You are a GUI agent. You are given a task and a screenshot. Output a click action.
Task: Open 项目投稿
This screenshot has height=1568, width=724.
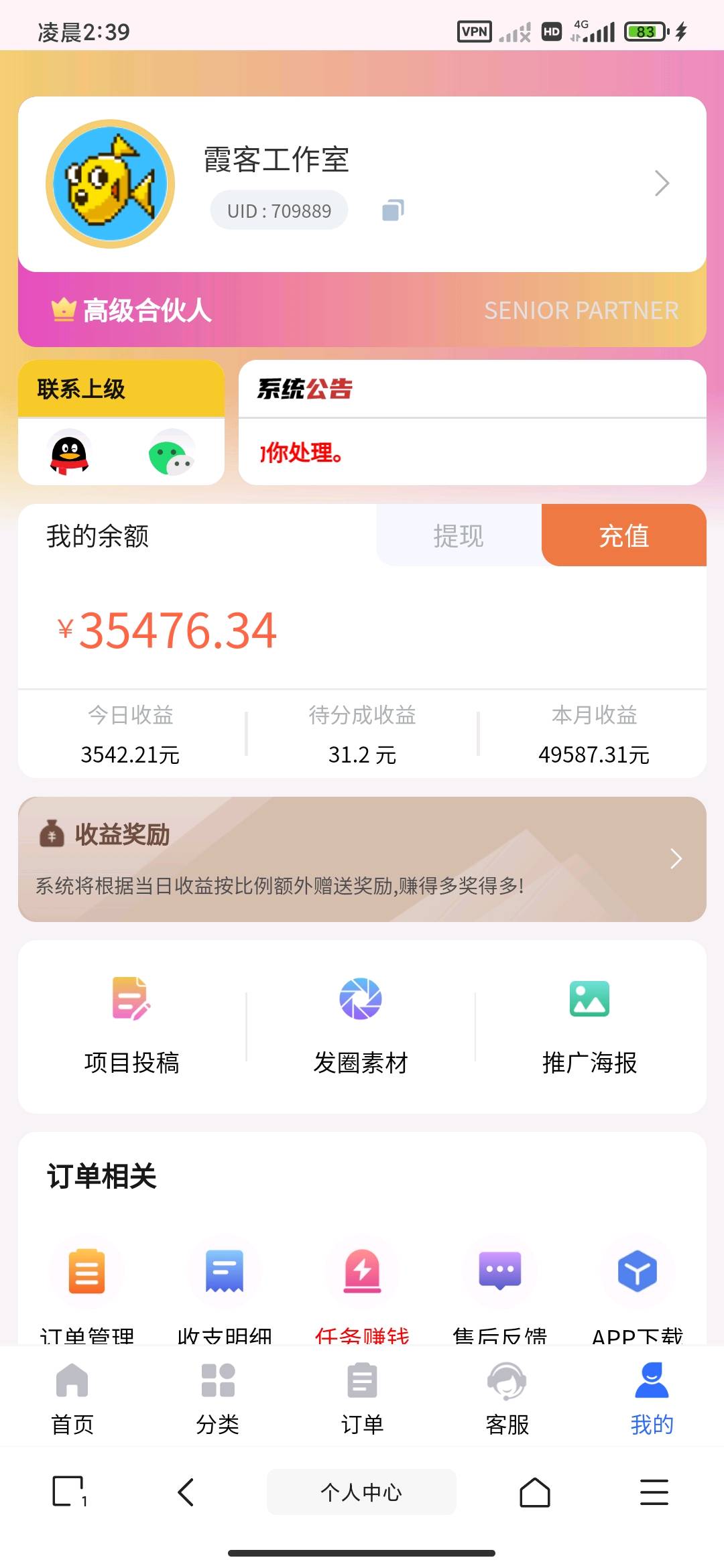(x=131, y=1025)
